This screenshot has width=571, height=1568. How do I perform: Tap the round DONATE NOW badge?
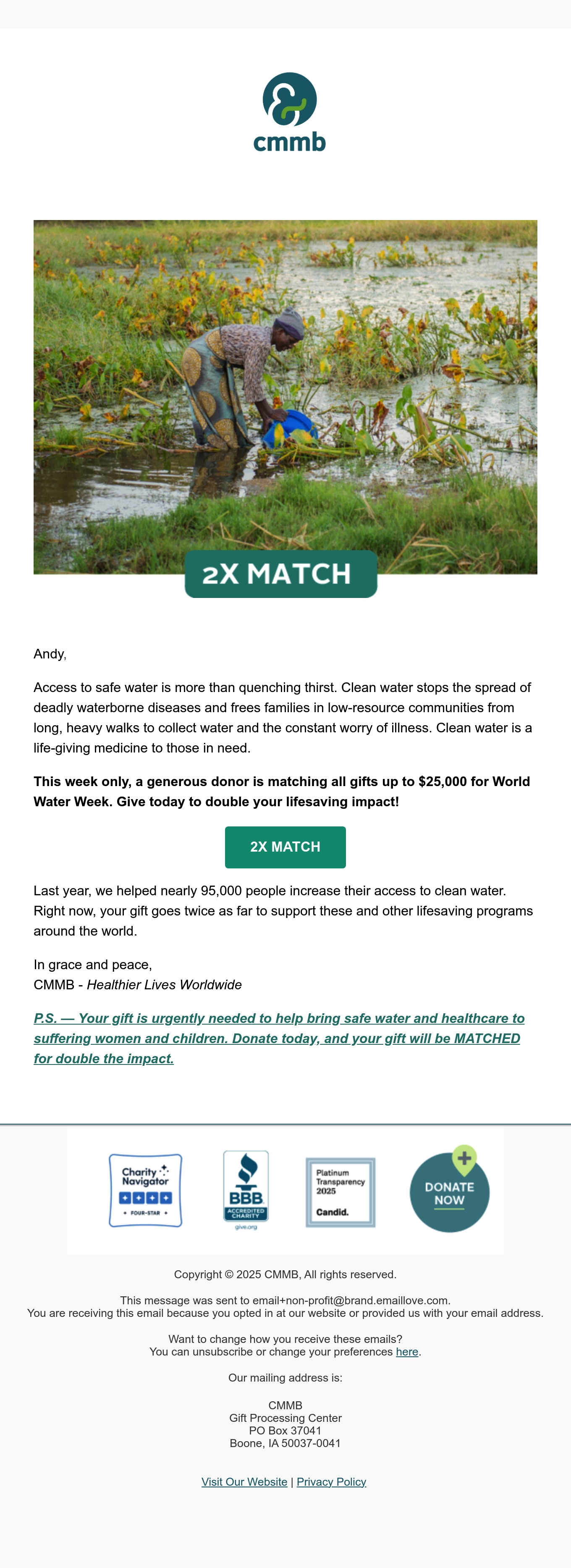coord(449,1189)
